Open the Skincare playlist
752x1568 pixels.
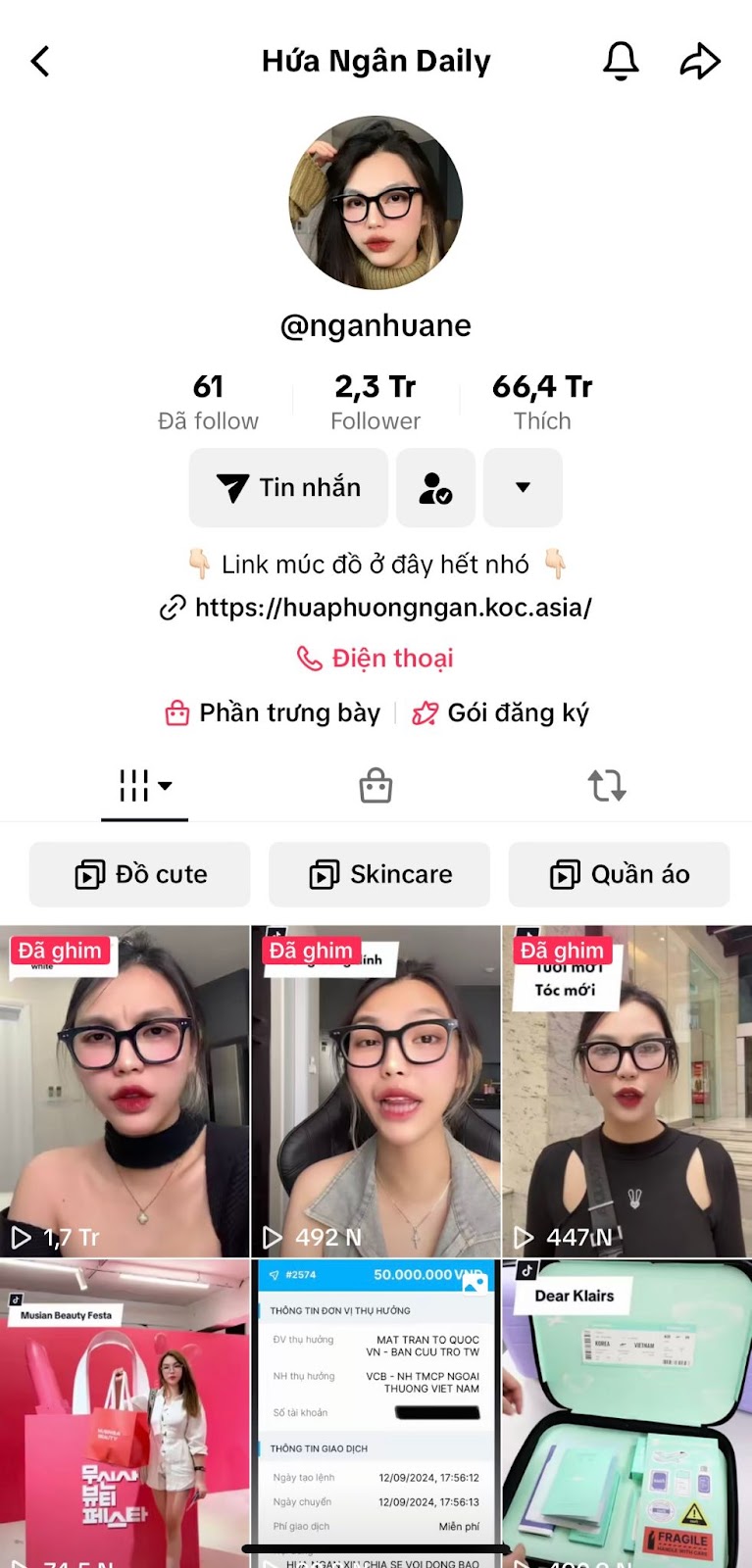379,874
